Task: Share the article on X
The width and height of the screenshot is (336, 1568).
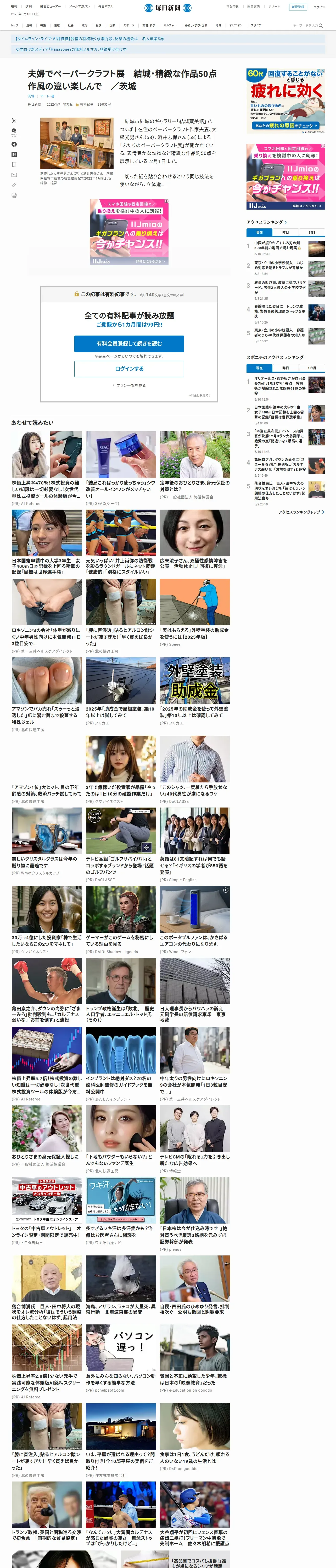Action: click(x=14, y=120)
